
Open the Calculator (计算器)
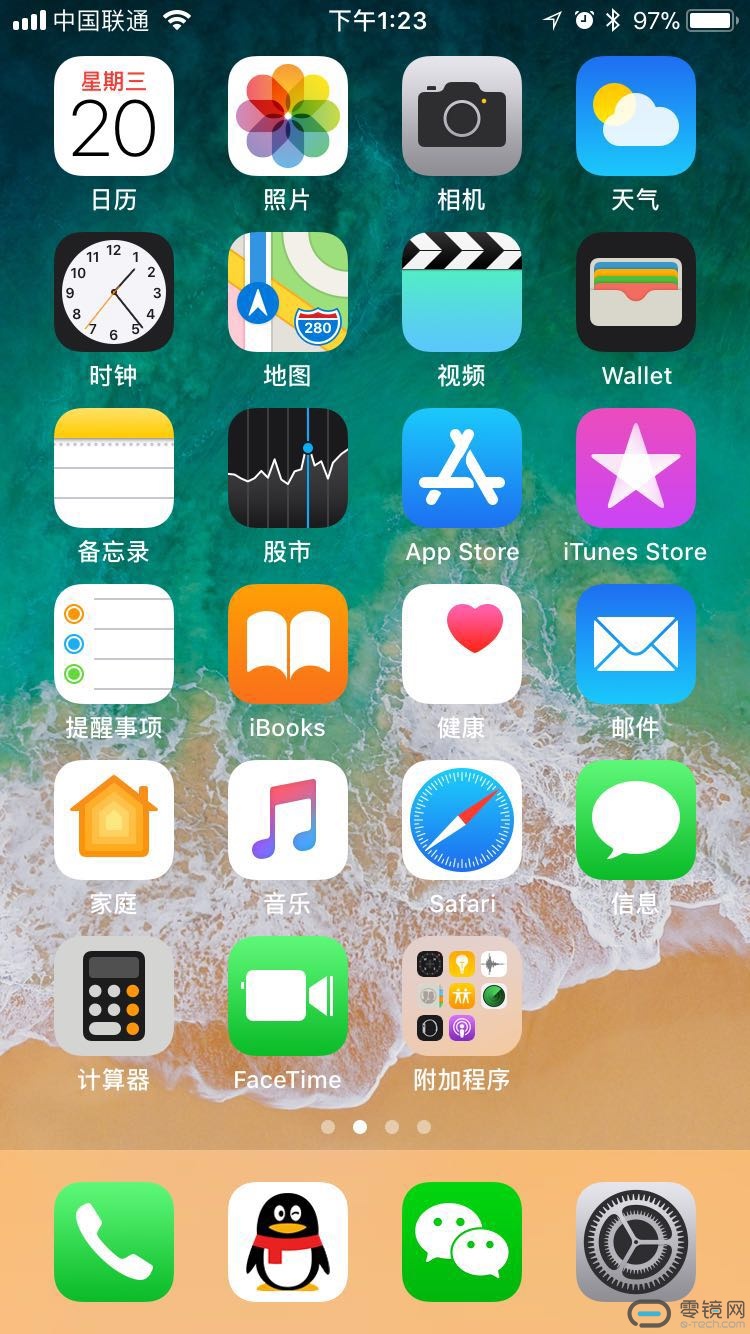[x=113, y=996]
